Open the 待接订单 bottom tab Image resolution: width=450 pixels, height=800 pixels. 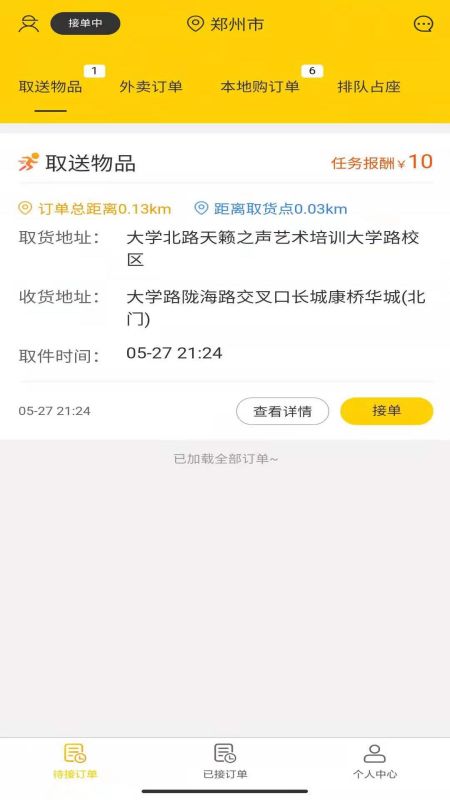point(75,761)
